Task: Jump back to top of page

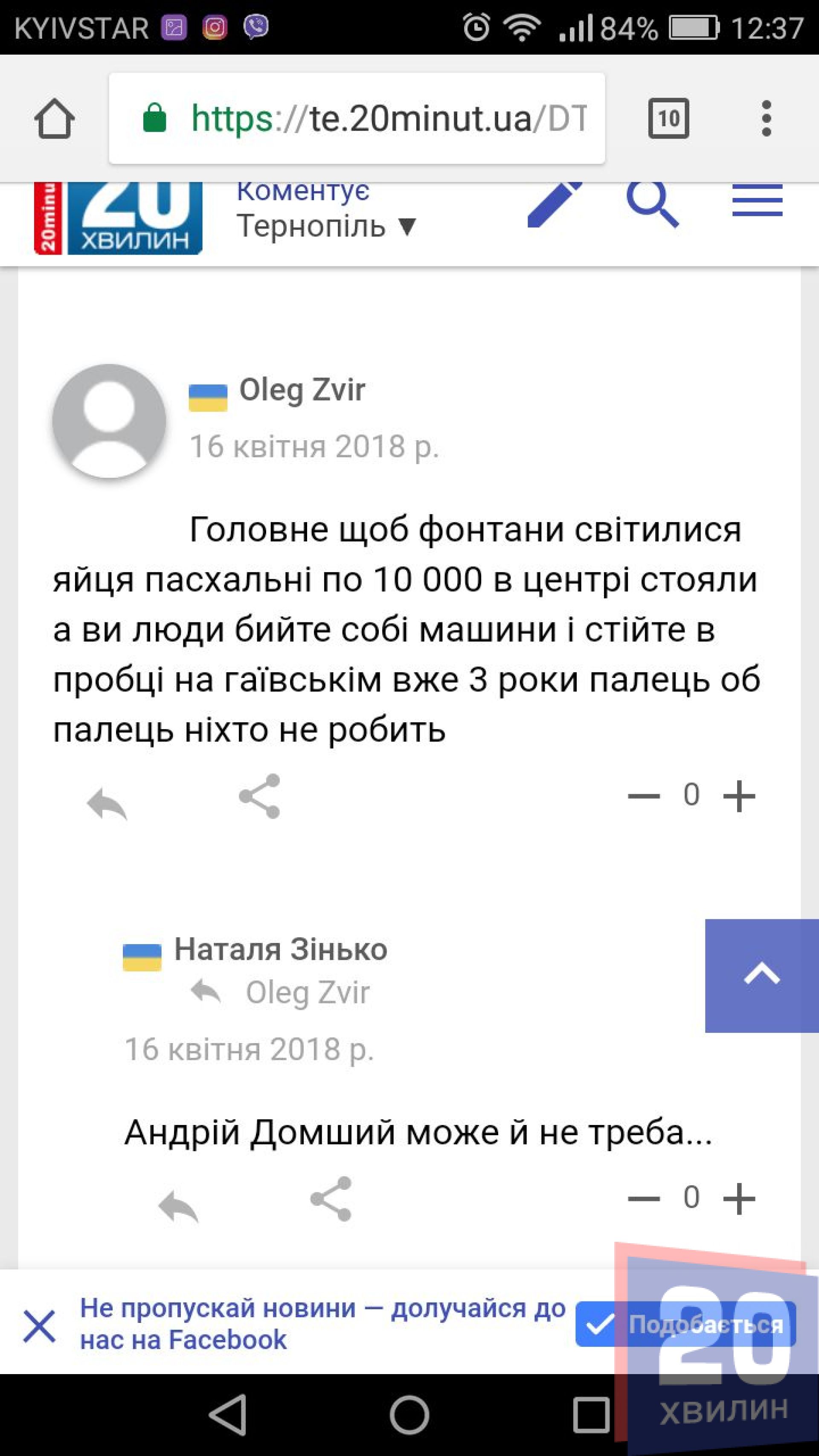Action: 761,975
